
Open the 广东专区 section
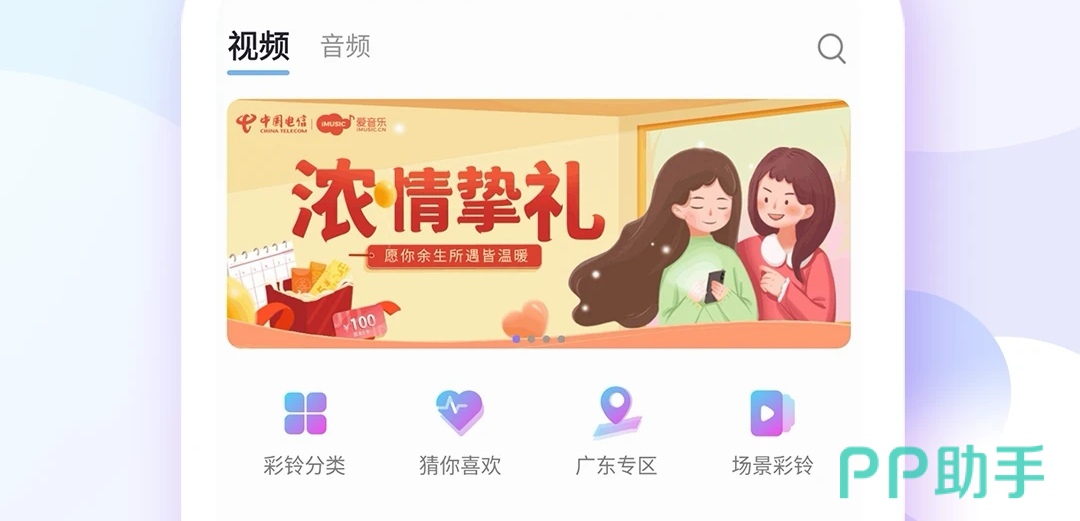click(x=616, y=433)
